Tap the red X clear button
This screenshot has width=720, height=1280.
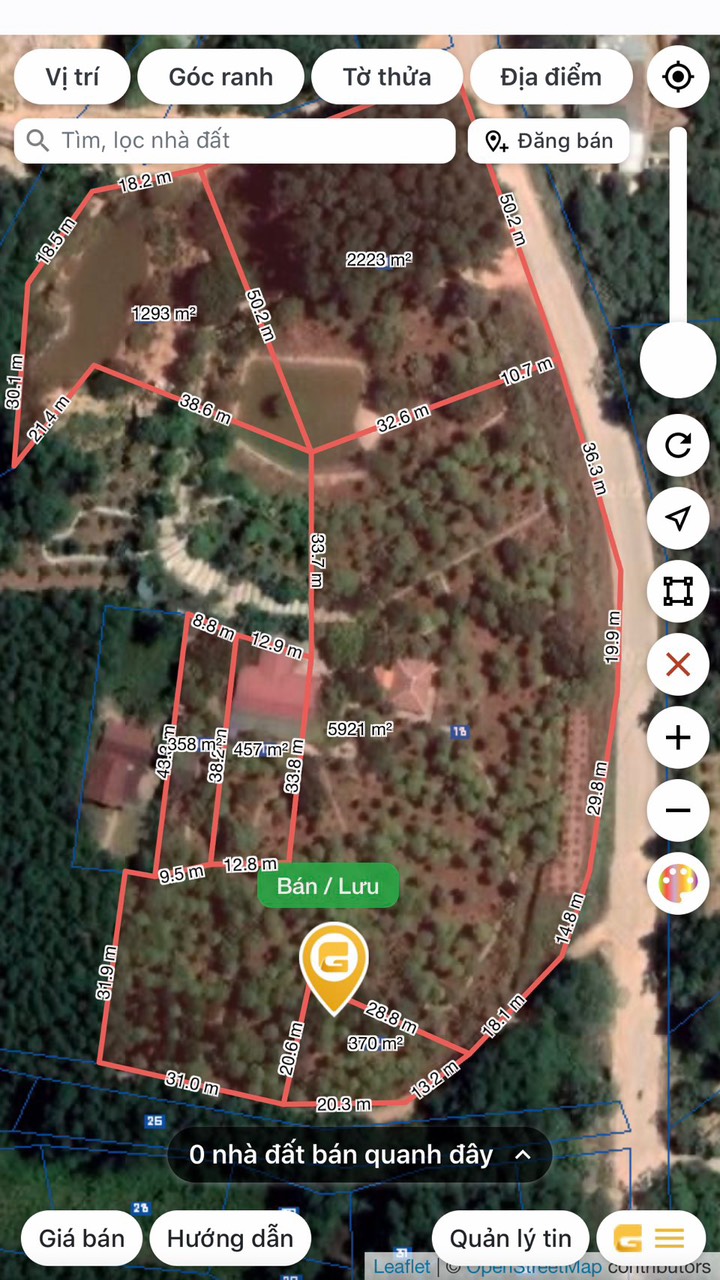[x=678, y=664]
